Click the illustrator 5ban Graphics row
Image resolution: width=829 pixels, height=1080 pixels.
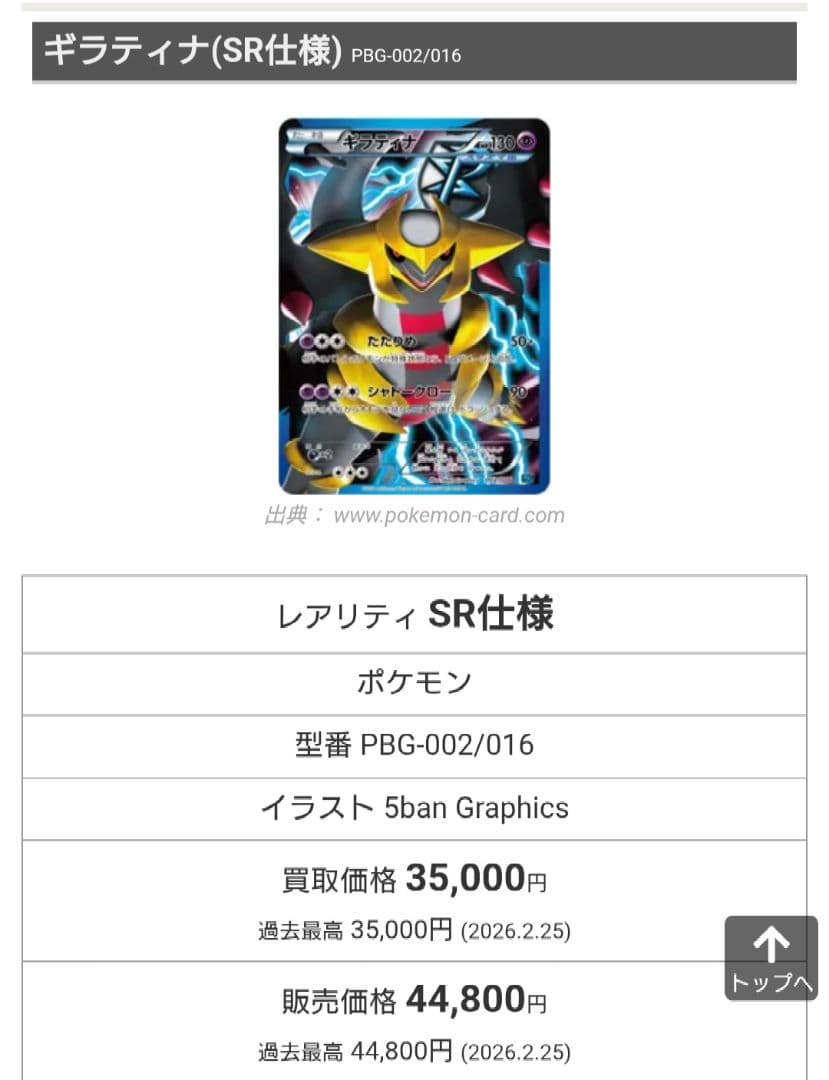click(414, 808)
